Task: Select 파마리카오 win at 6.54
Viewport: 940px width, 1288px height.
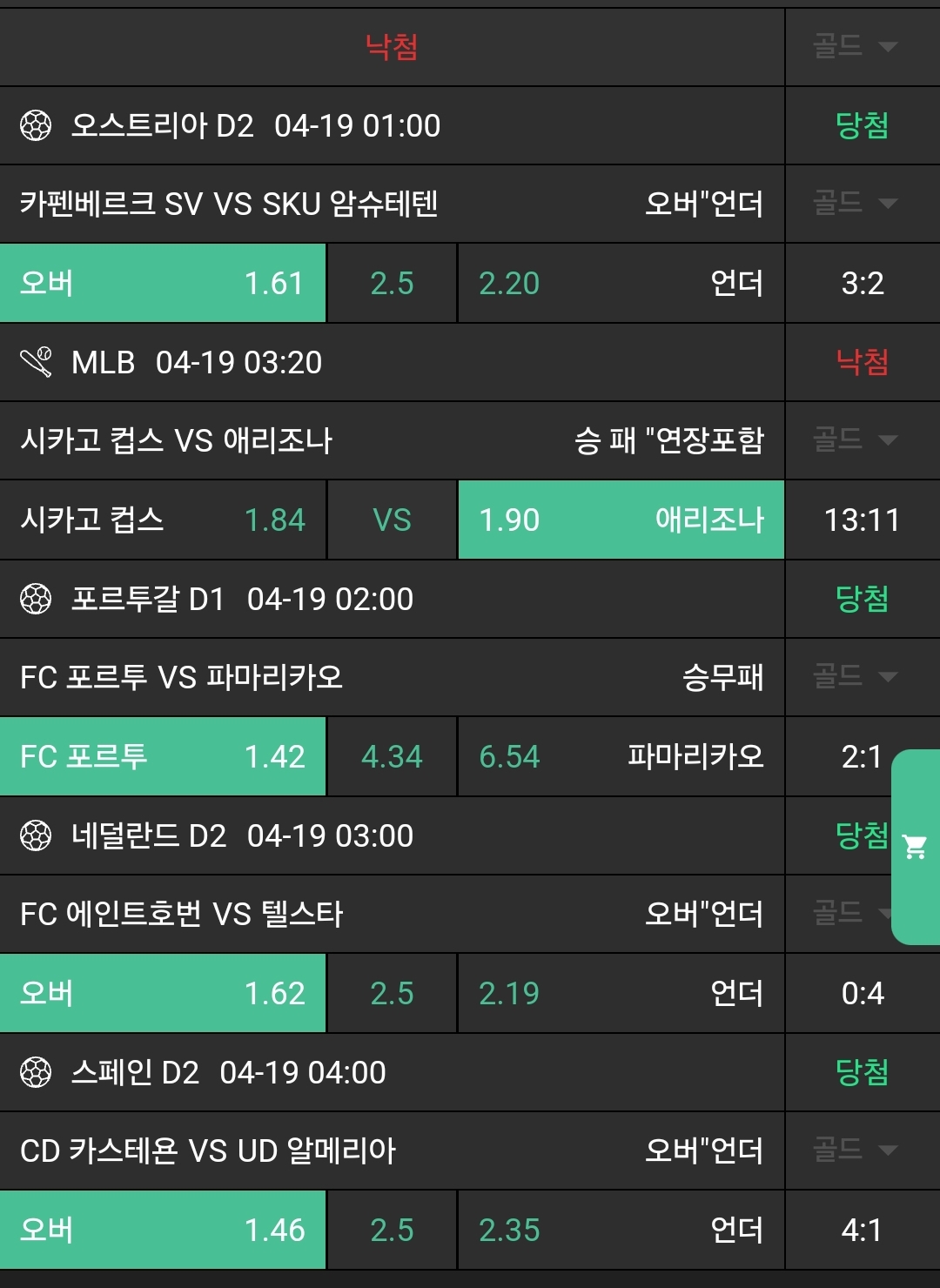Action: coord(621,756)
